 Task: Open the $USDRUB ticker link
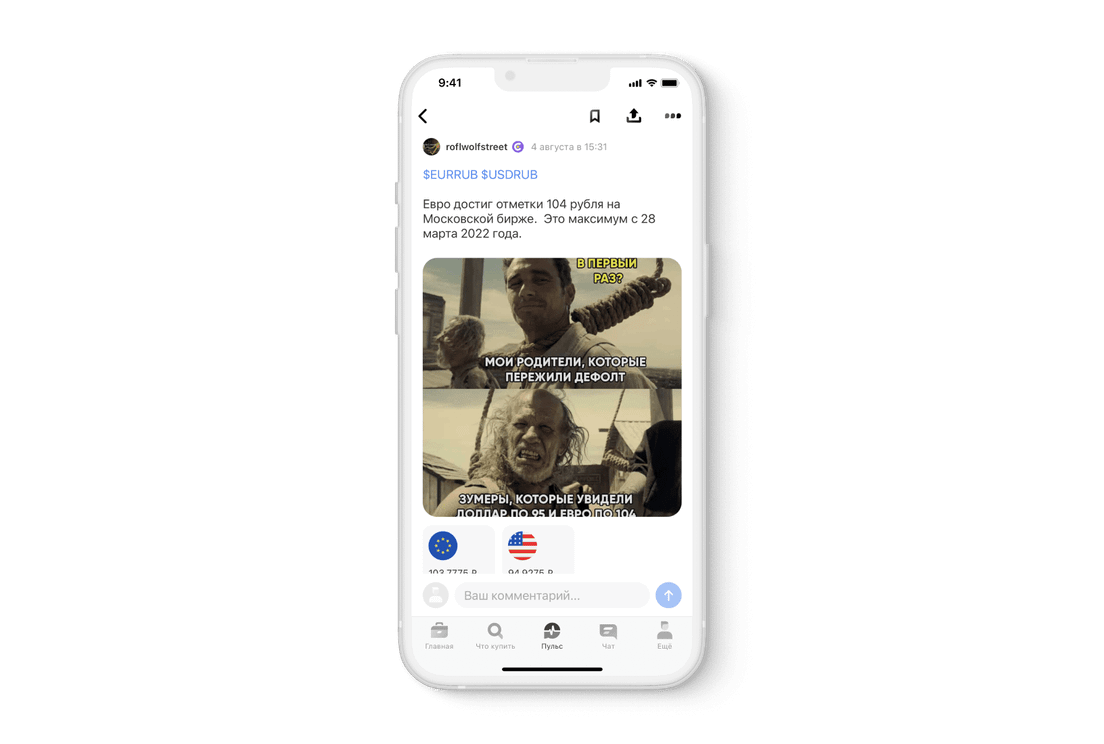(510, 175)
